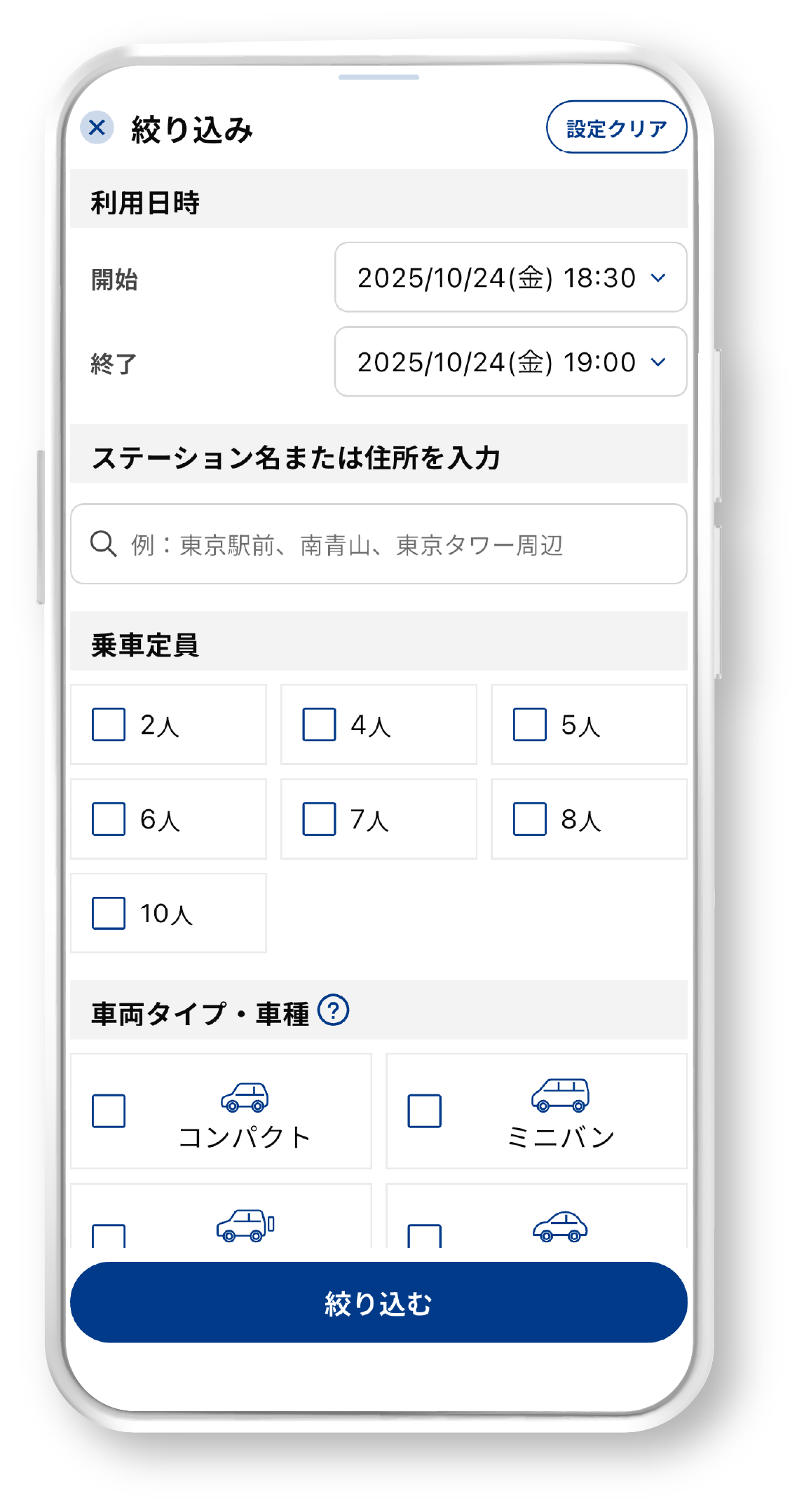The height and width of the screenshot is (1512, 804).
Task: Check the 7人 capacity checkbox
Action: pyautogui.click(x=318, y=818)
